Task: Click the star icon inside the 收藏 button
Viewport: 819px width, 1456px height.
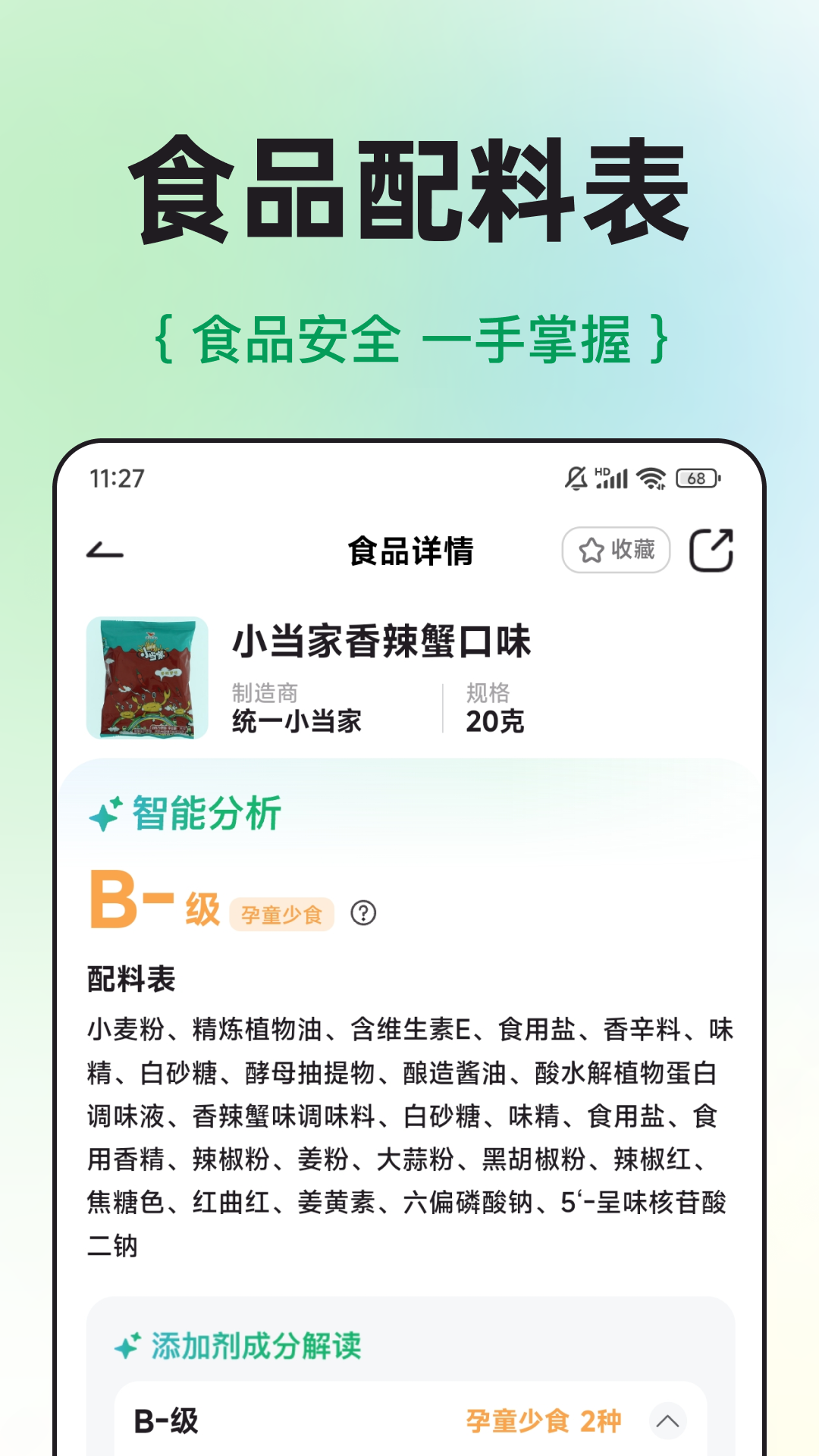Action: click(x=590, y=551)
